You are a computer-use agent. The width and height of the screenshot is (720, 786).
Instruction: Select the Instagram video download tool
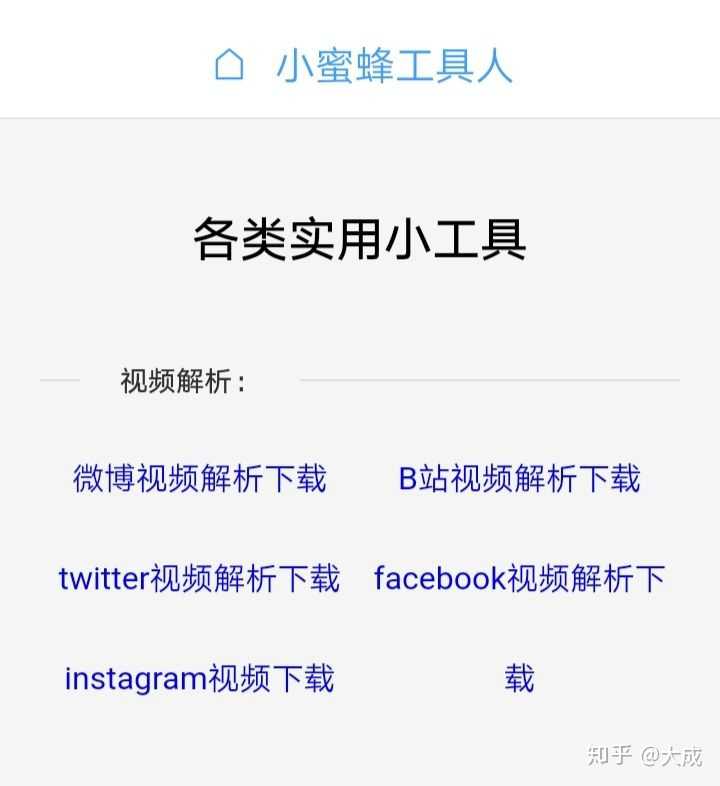point(200,679)
